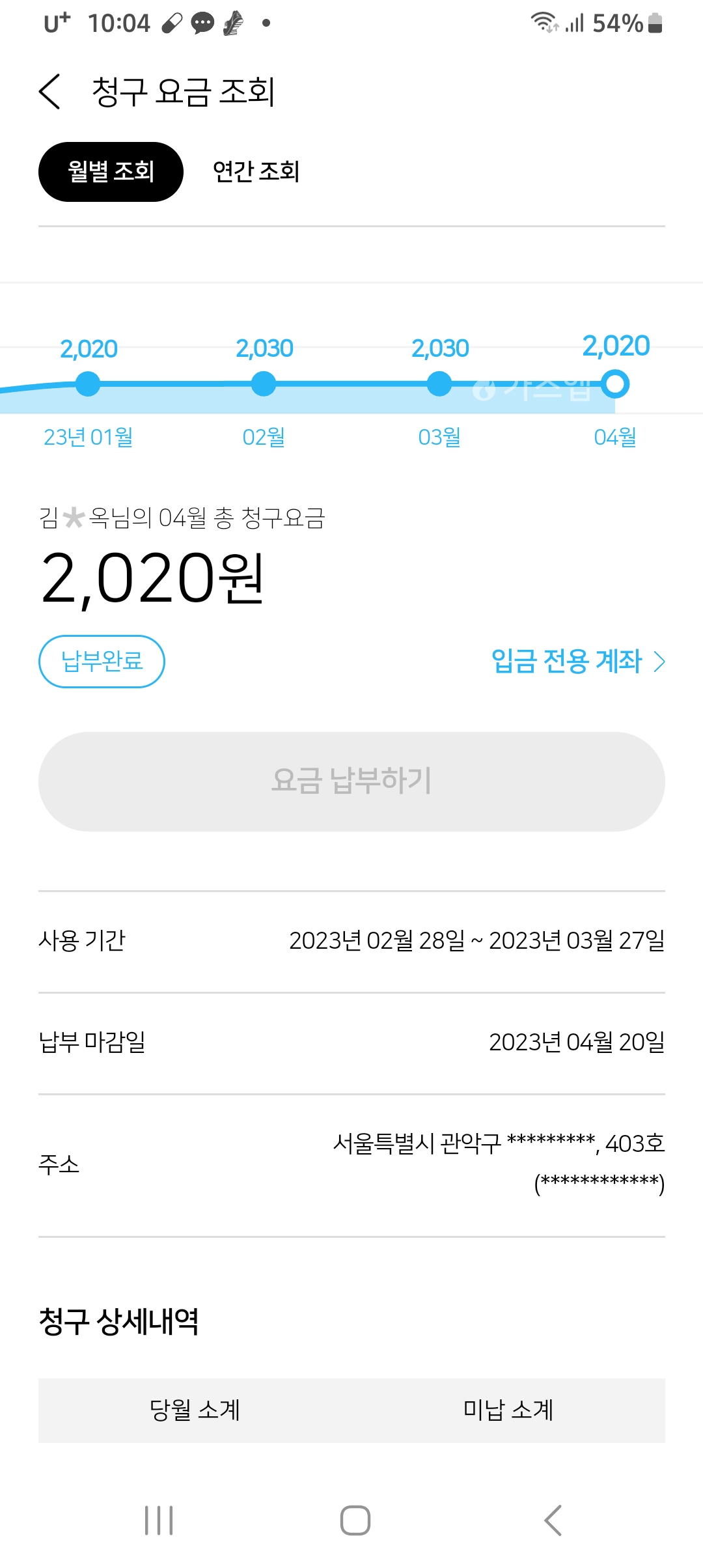703x1568 pixels.
Task: Go back from 청구 요금 조회 page
Action: 50,91
